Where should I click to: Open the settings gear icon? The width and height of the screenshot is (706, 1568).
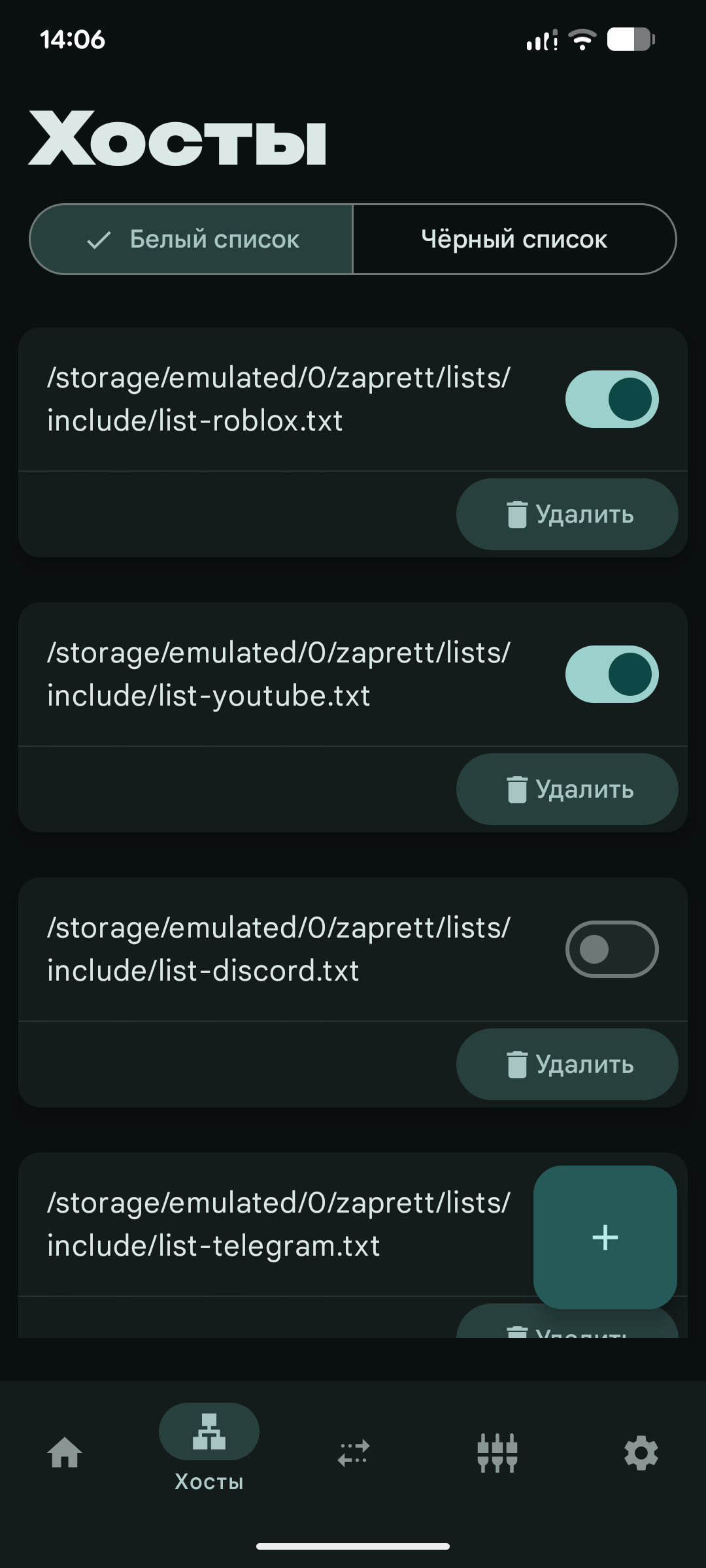coord(639,1454)
